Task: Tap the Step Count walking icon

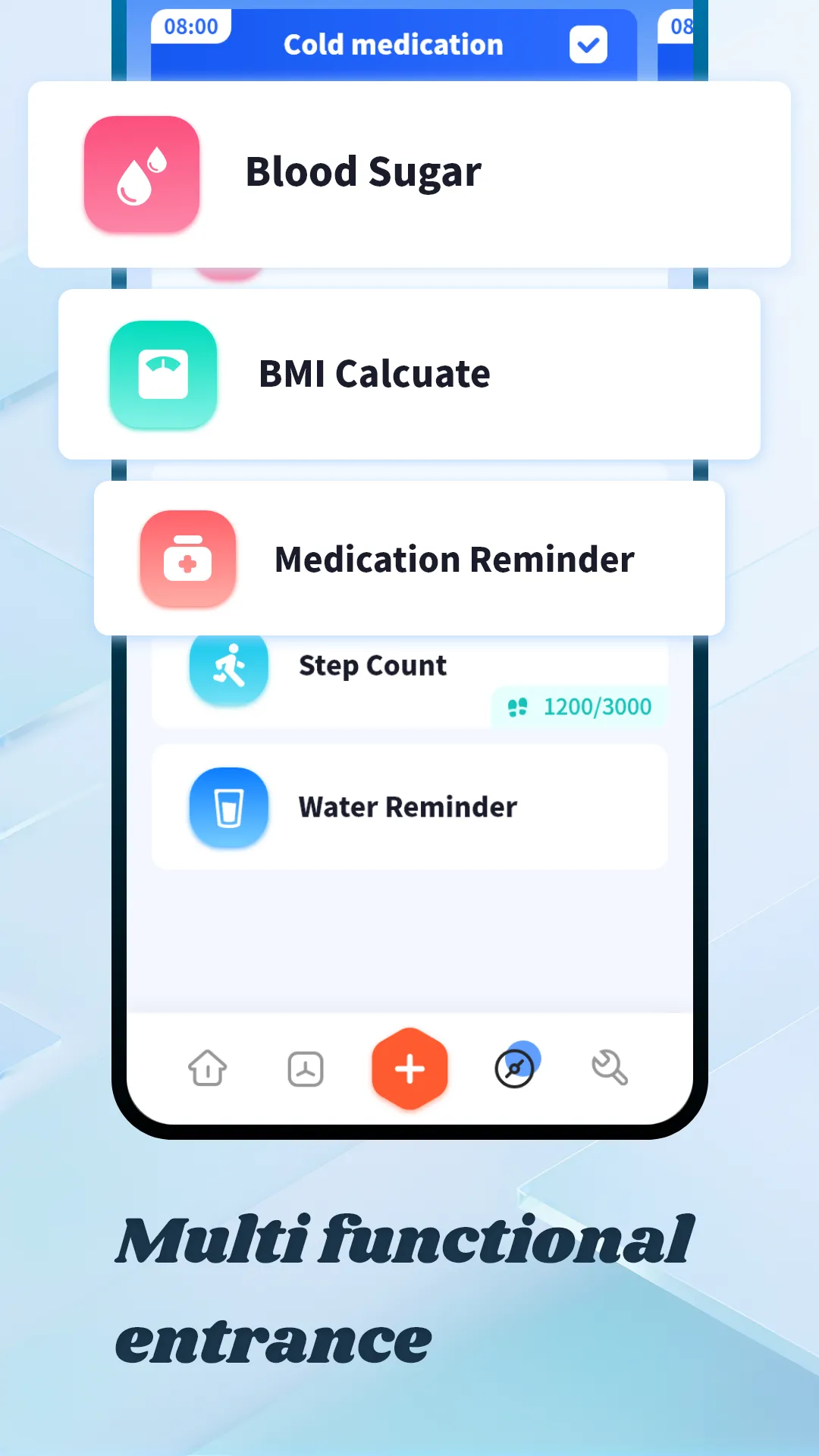Action: (x=228, y=667)
